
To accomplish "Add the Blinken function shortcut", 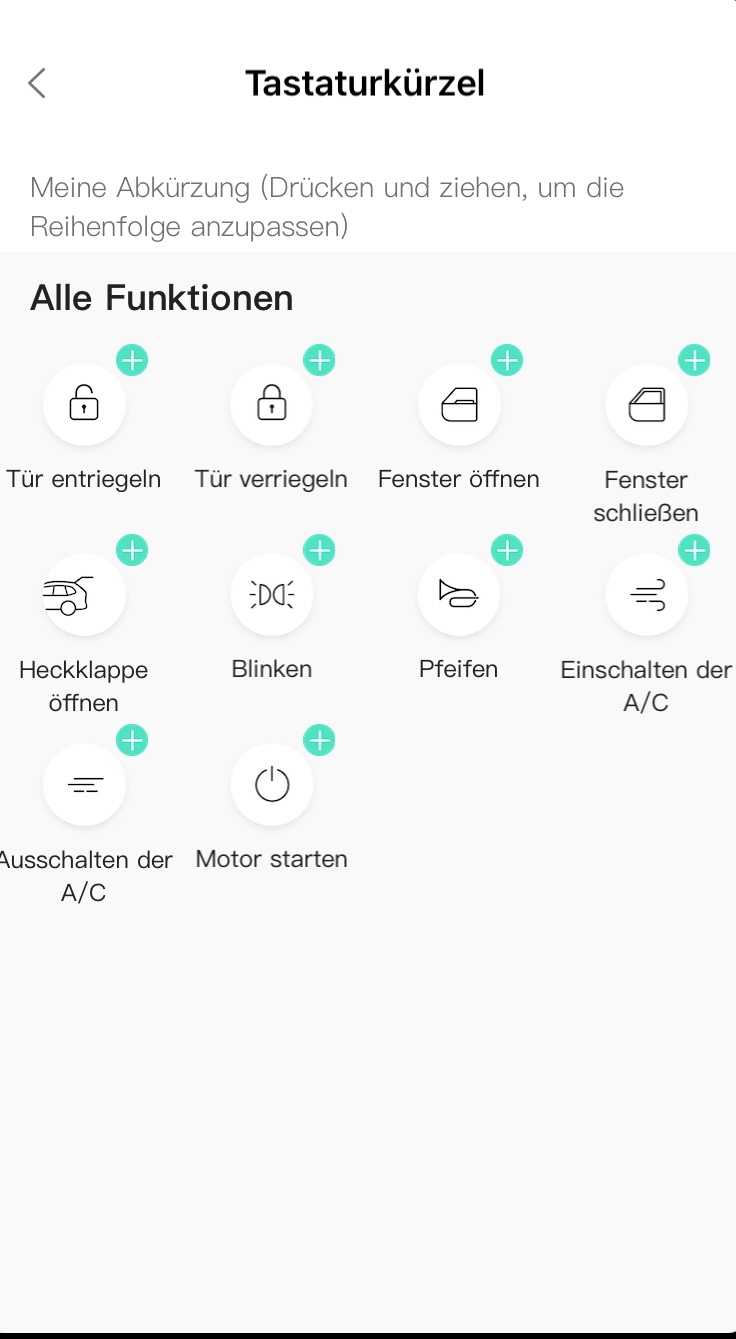I will [x=319, y=550].
